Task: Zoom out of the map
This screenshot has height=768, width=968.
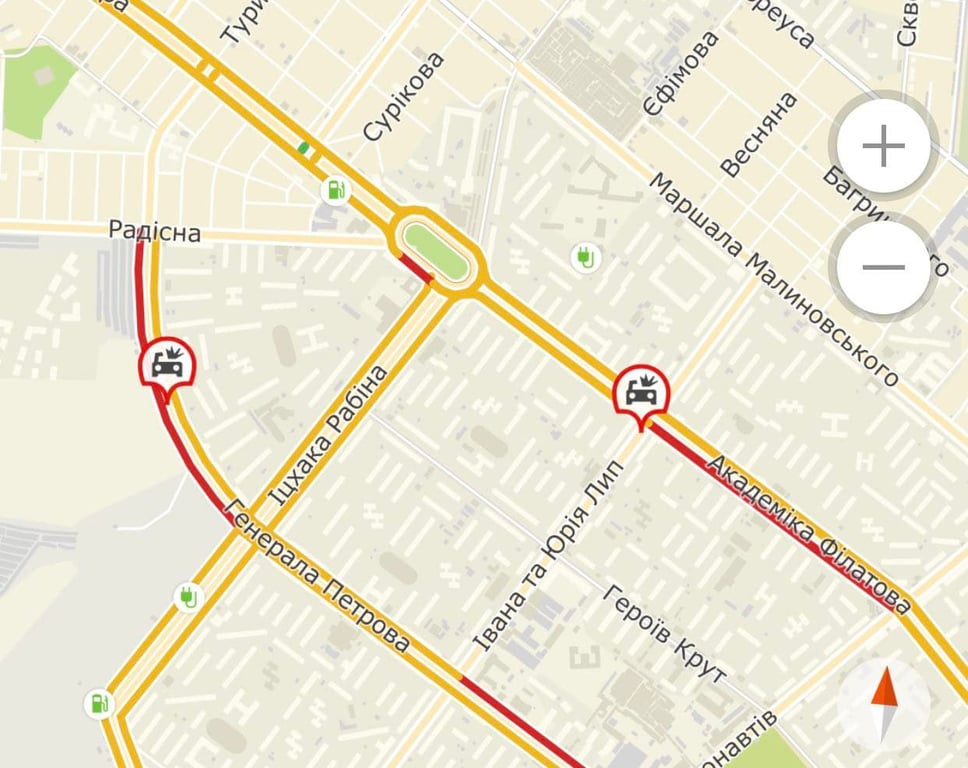Action: pos(884,267)
